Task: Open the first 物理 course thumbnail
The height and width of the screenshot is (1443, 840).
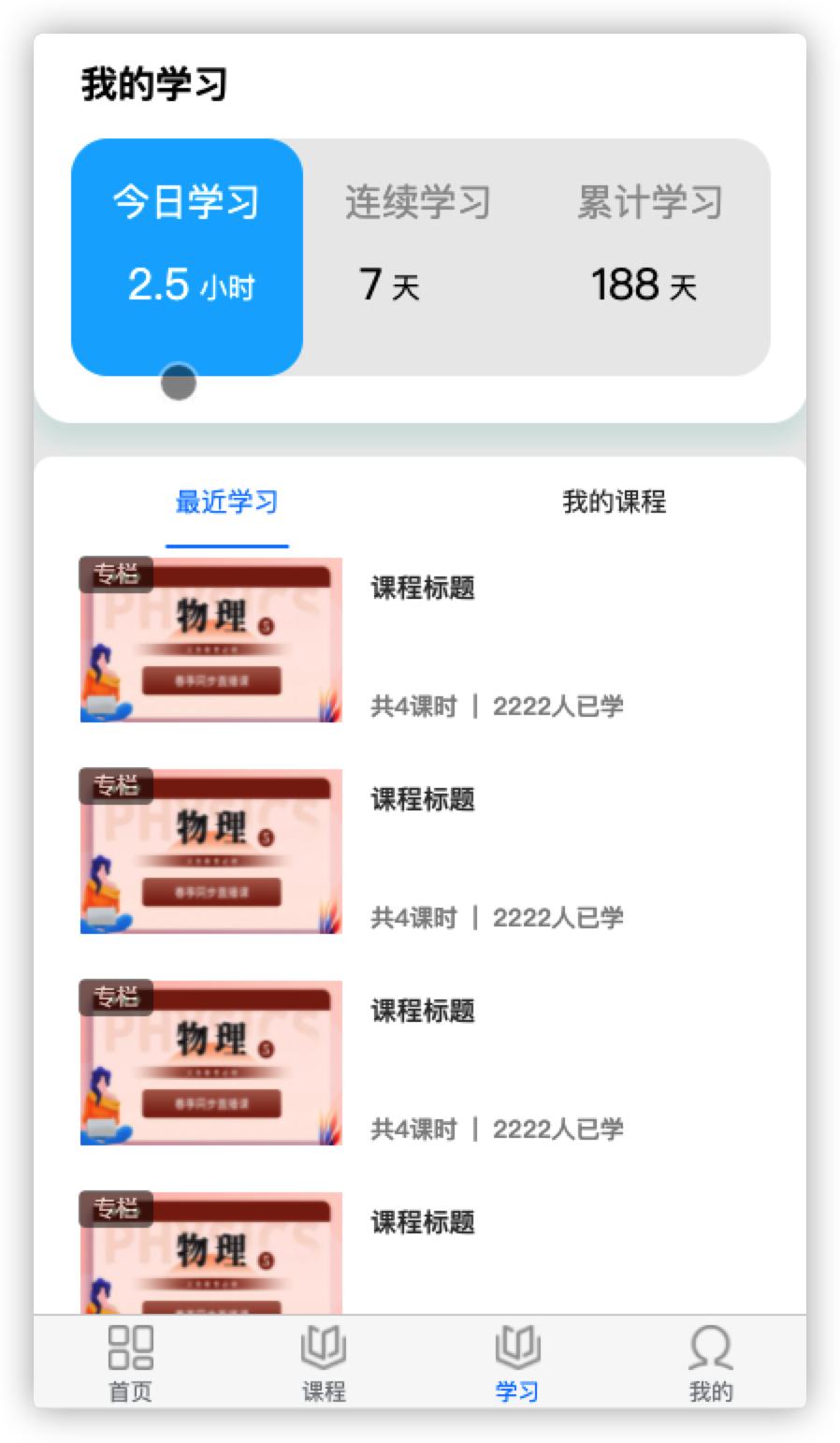Action: (x=210, y=639)
